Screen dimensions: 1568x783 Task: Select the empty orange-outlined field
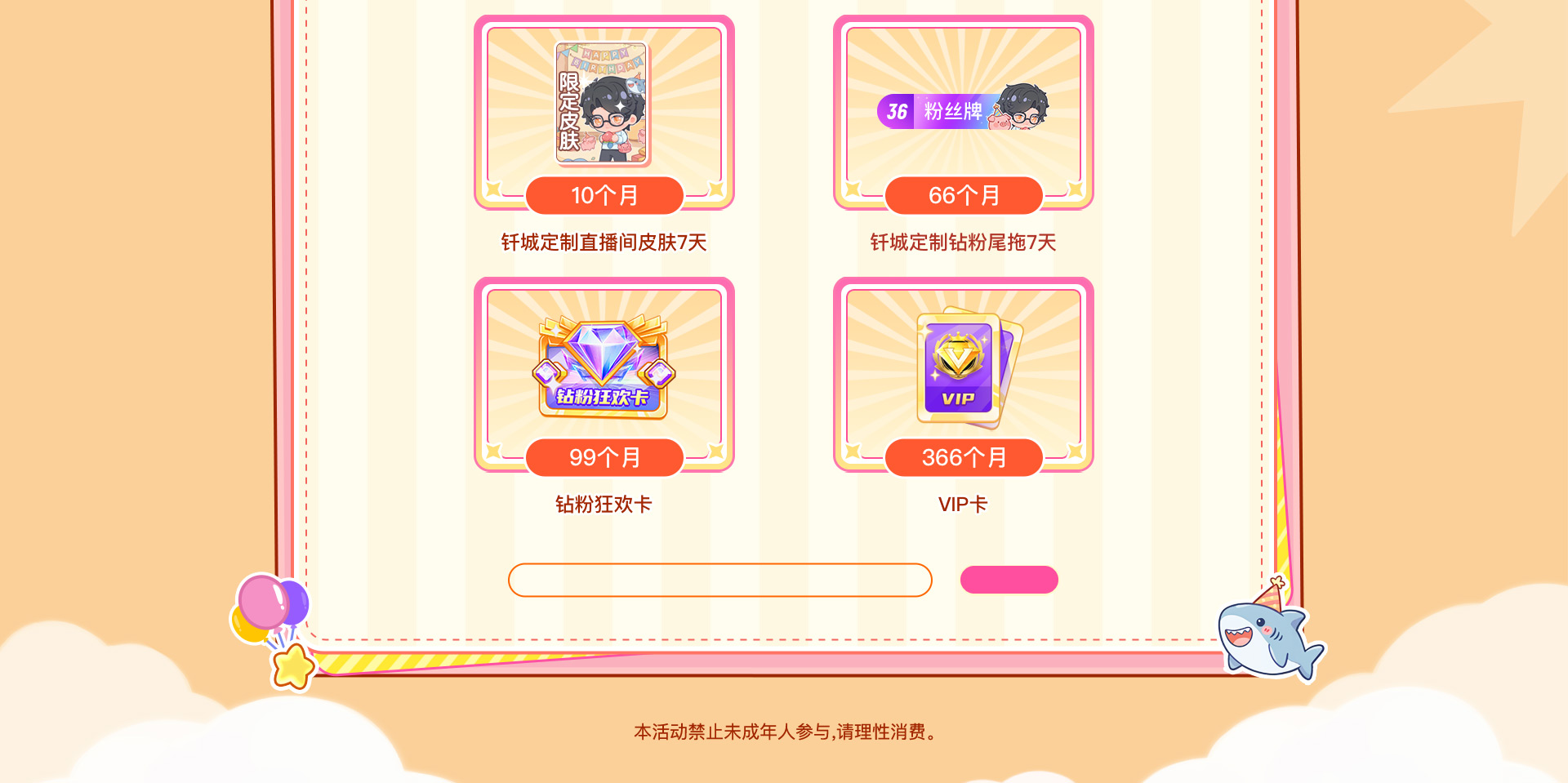(719, 580)
